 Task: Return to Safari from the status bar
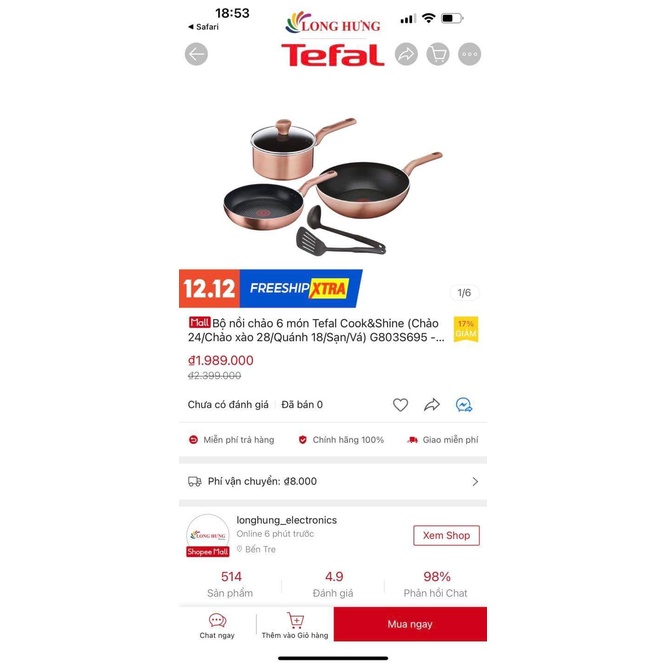point(203,27)
